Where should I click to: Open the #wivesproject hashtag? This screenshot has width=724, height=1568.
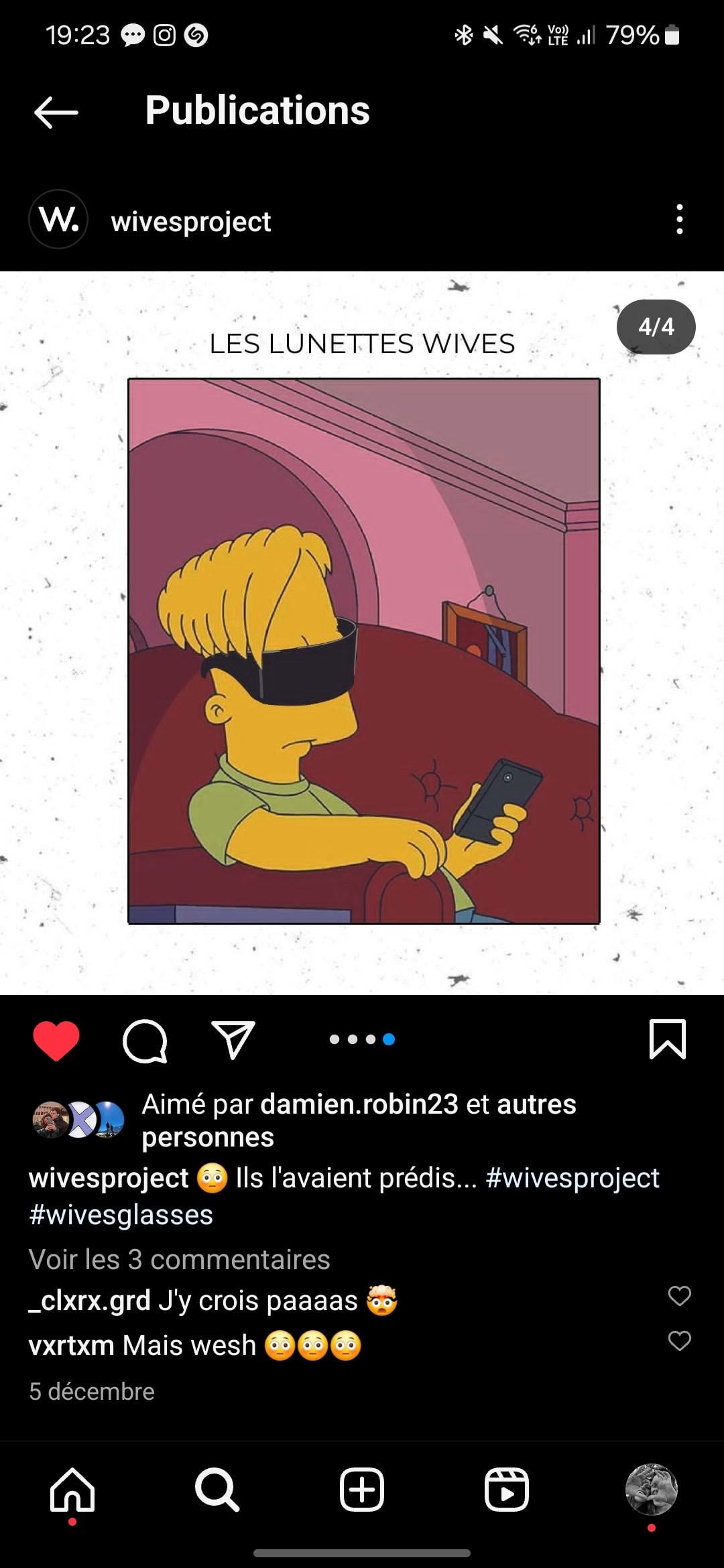coord(572,1177)
